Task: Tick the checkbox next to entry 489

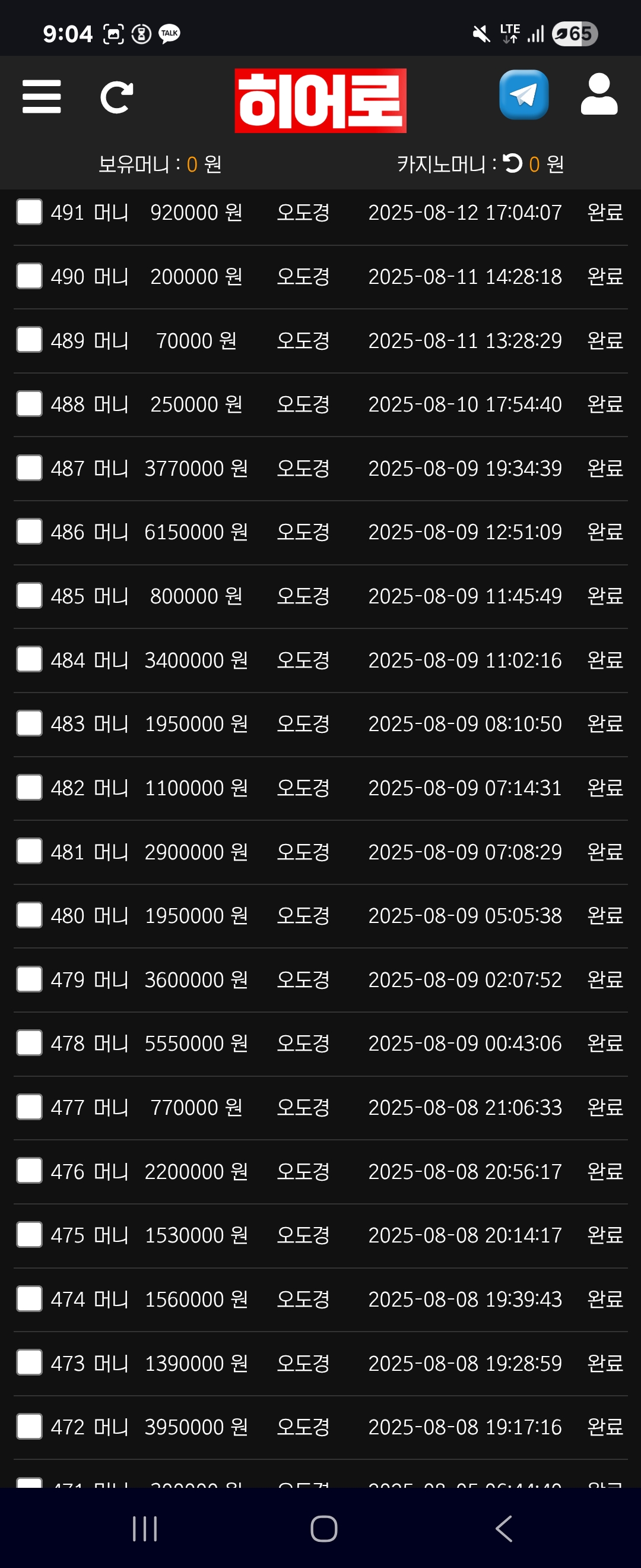Action: 29,340
